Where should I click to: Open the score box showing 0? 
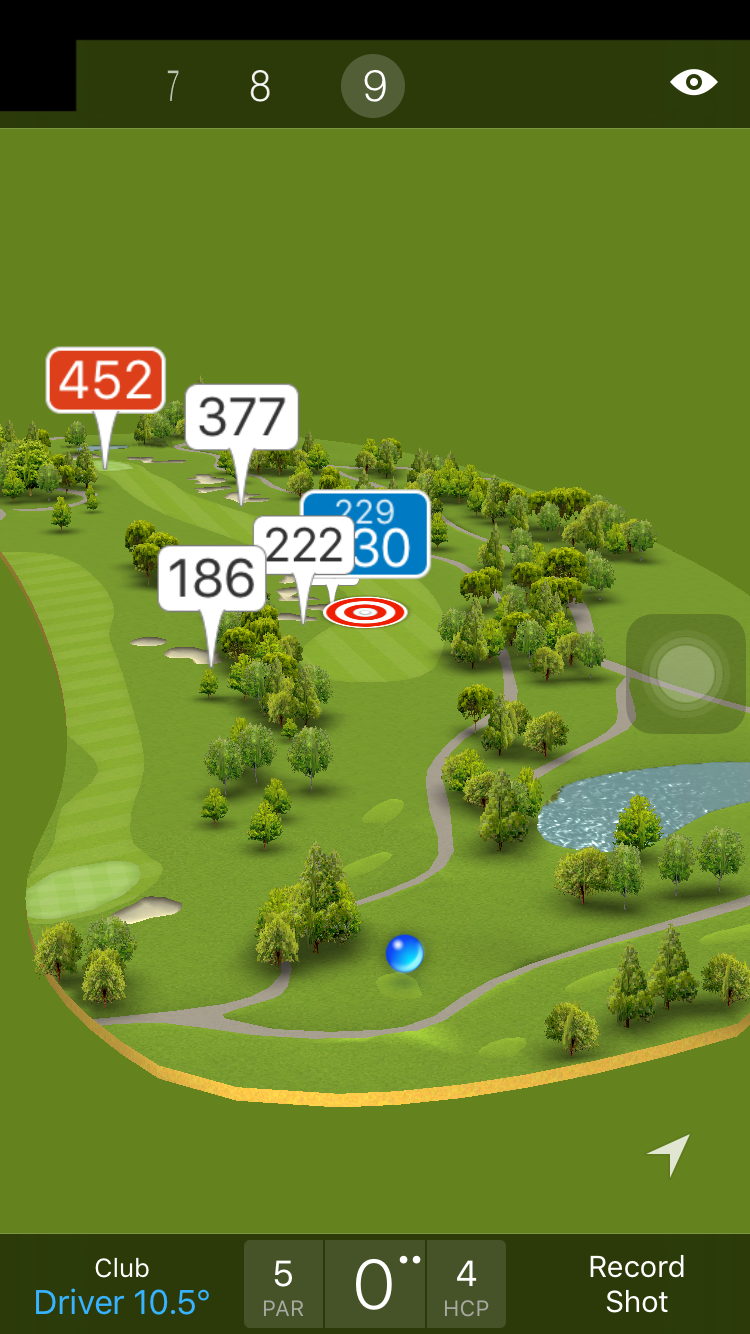pos(375,1285)
